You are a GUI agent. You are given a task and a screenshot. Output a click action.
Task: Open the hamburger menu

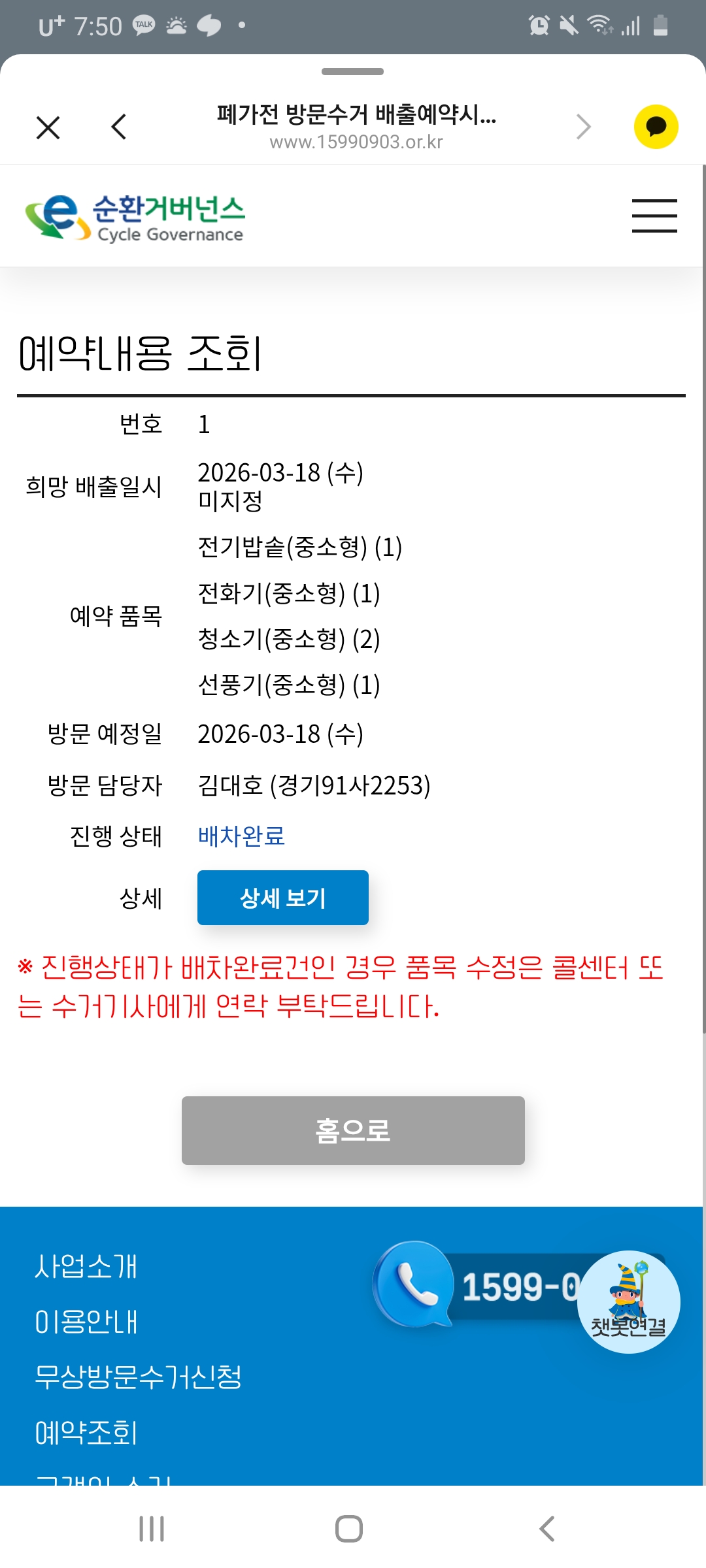pos(654,216)
